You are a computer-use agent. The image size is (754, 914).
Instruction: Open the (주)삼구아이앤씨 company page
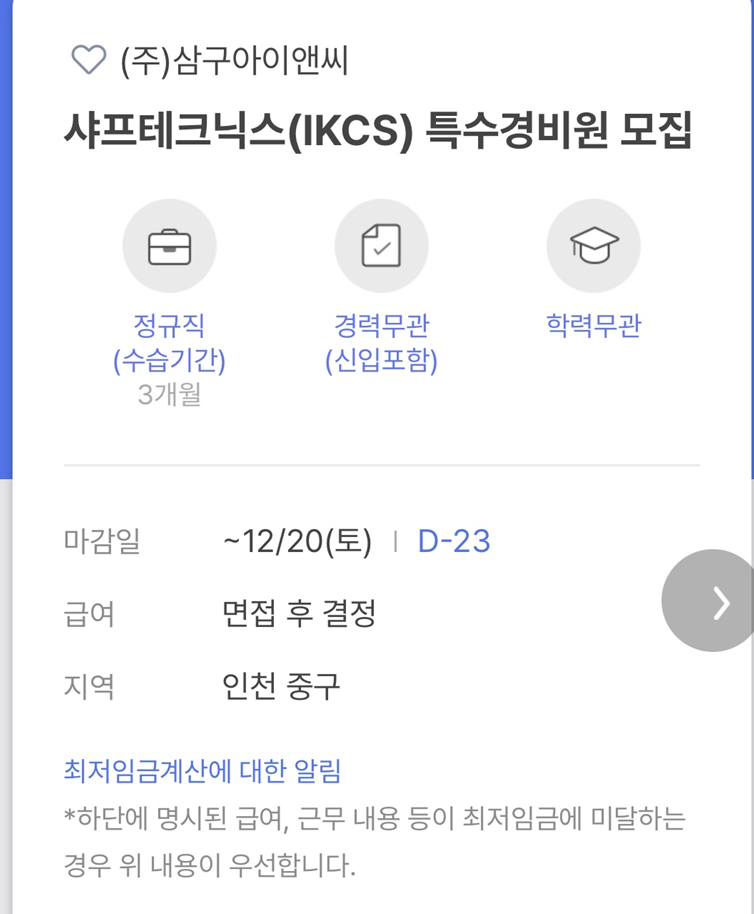click(234, 62)
